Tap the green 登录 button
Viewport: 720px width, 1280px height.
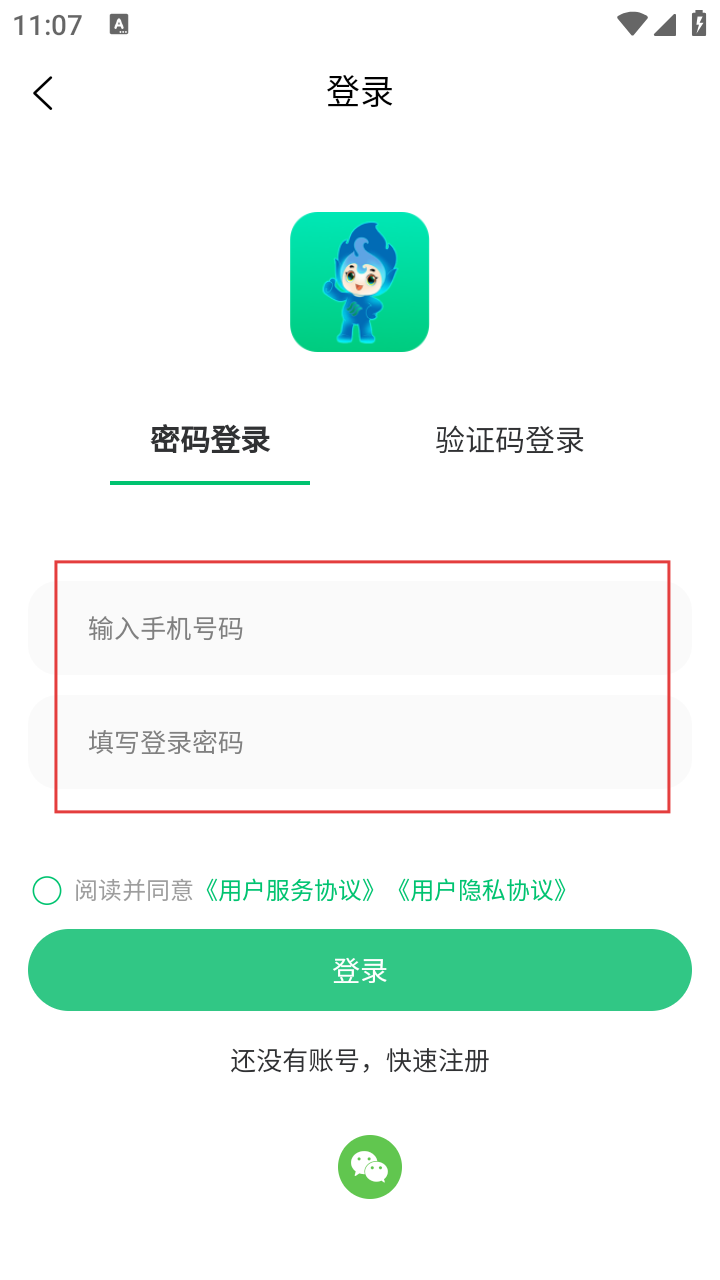360,970
